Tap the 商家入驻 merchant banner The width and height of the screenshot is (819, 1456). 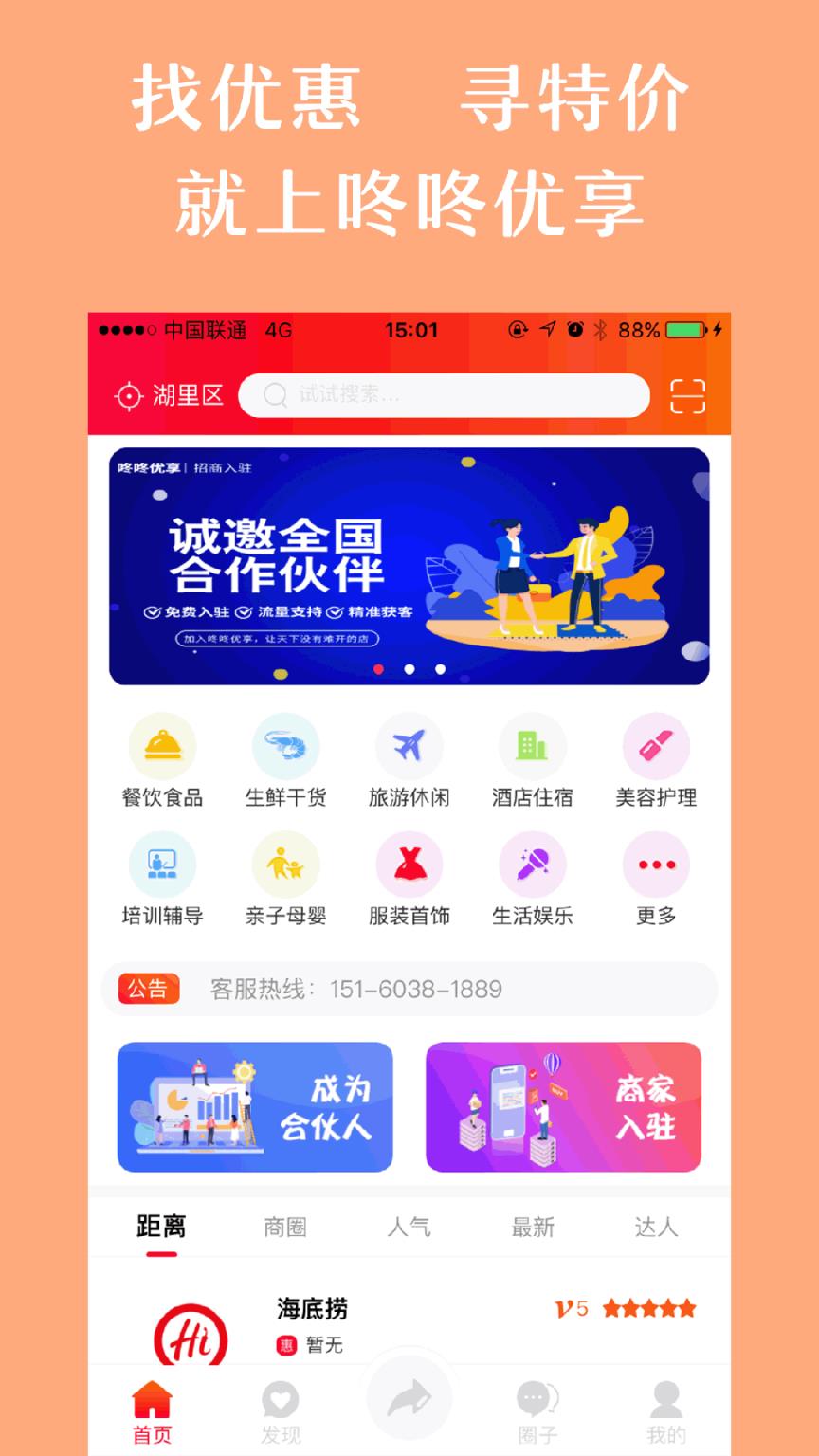tap(564, 1107)
